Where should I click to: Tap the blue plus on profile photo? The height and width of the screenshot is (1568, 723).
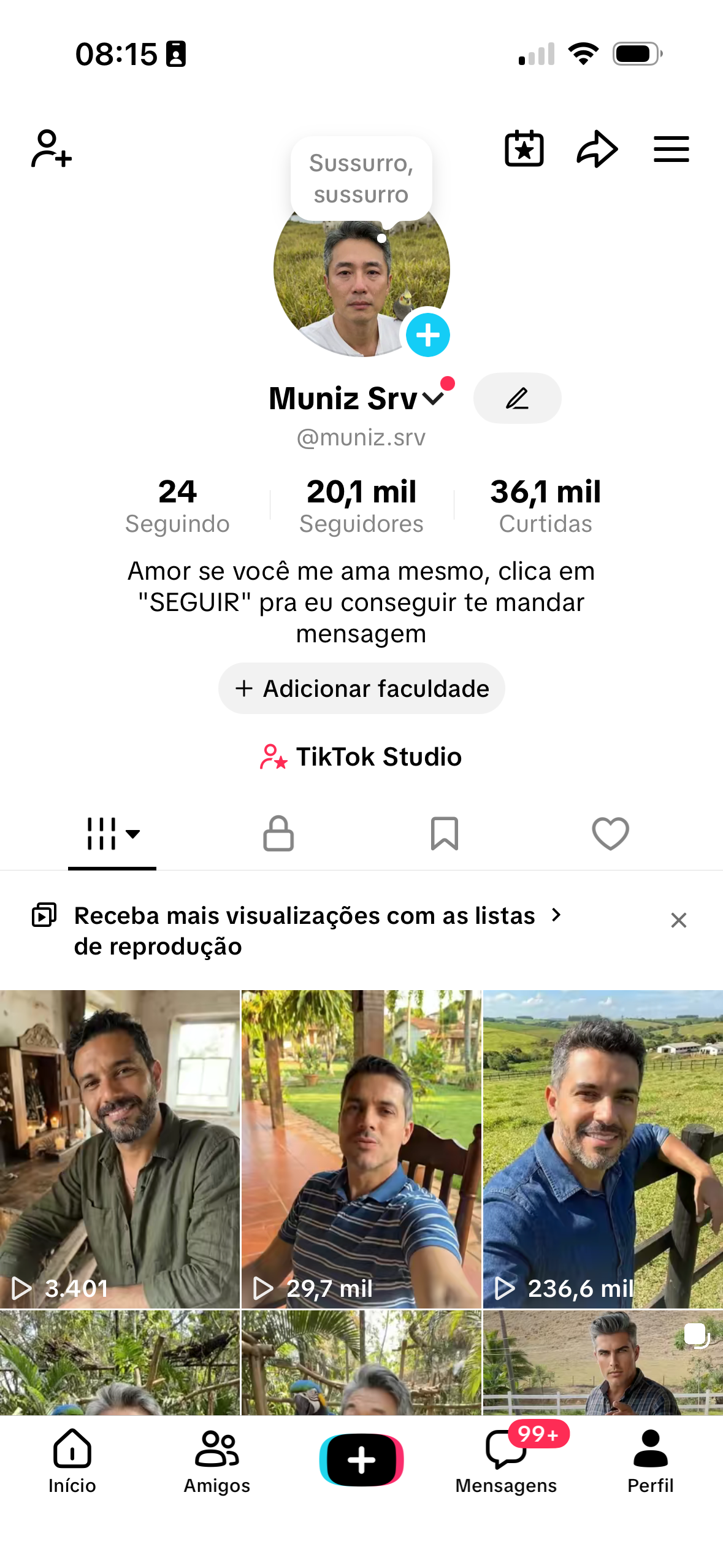(427, 335)
